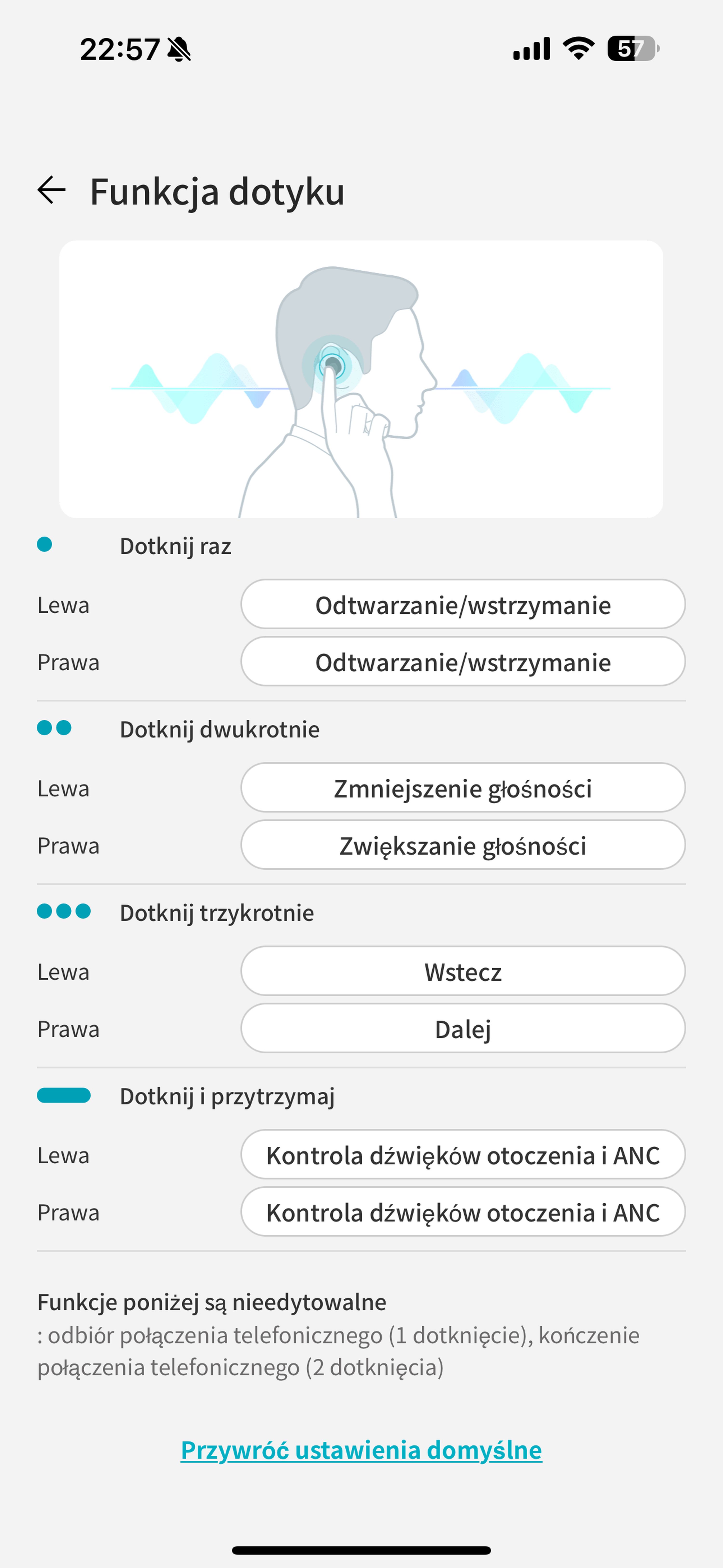Change the Wstecz triple-tap action
Screen dimensions: 723x1568
(463, 971)
